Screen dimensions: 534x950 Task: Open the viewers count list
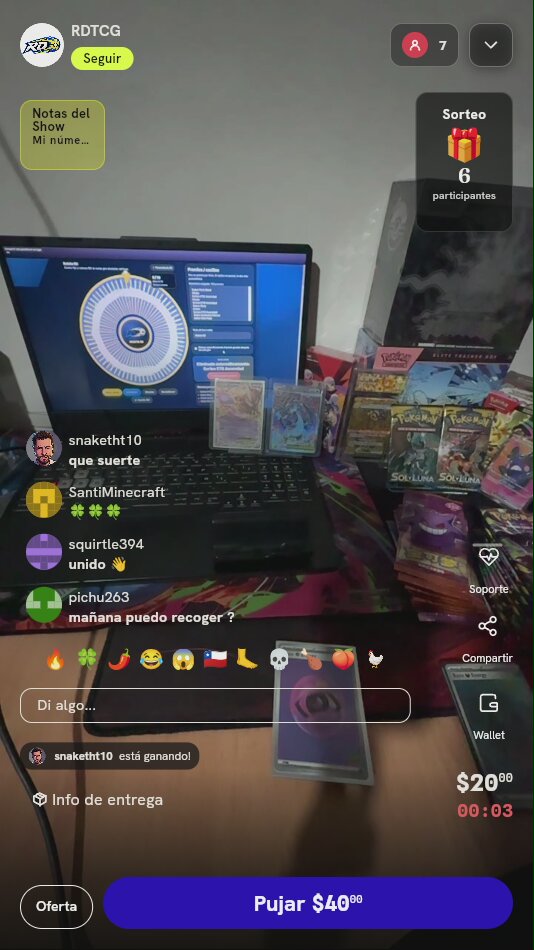[x=424, y=45]
